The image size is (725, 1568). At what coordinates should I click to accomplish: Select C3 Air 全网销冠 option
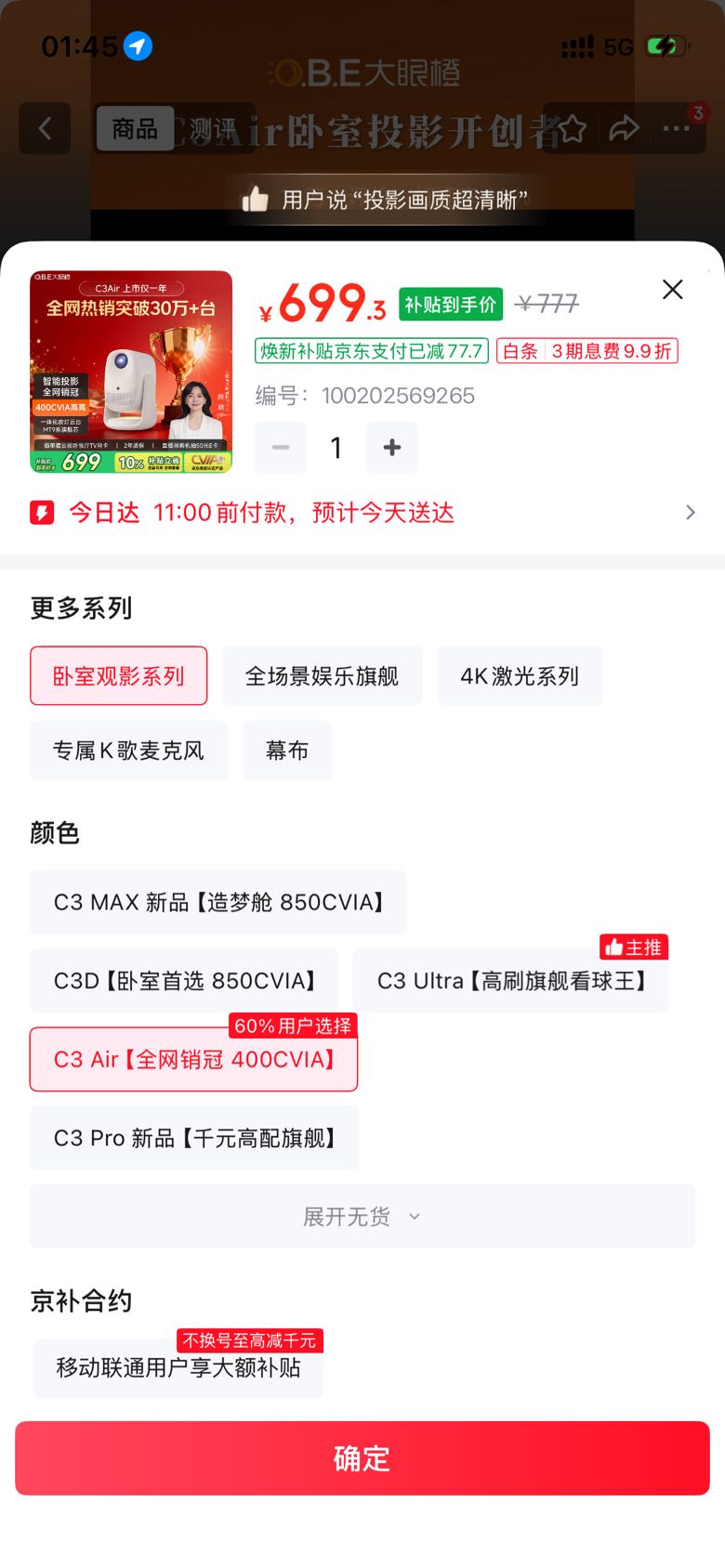tap(193, 1059)
